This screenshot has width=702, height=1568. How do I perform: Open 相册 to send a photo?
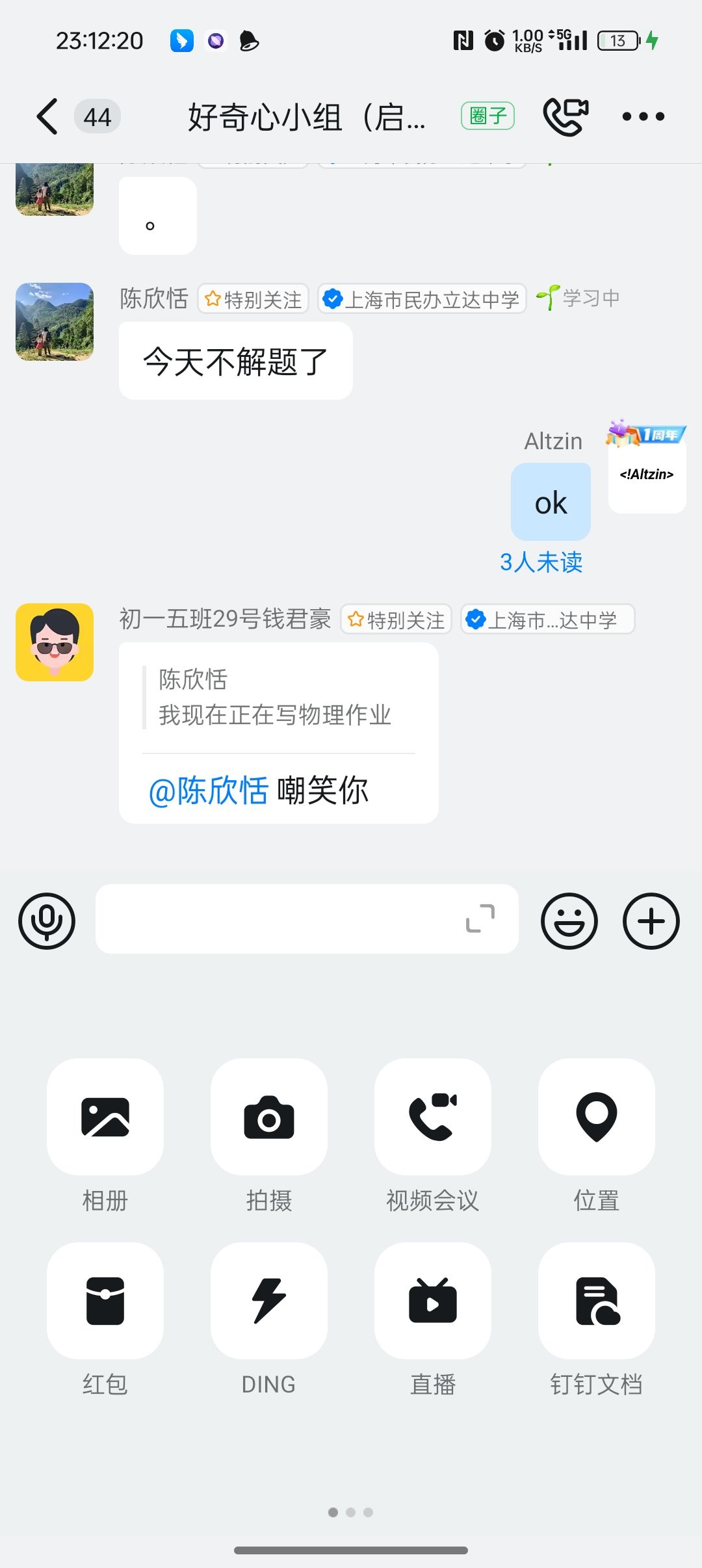[105, 1117]
